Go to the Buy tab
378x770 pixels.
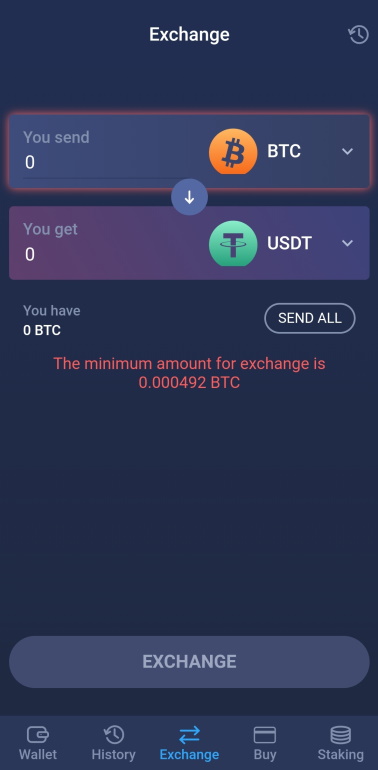(265, 743)
